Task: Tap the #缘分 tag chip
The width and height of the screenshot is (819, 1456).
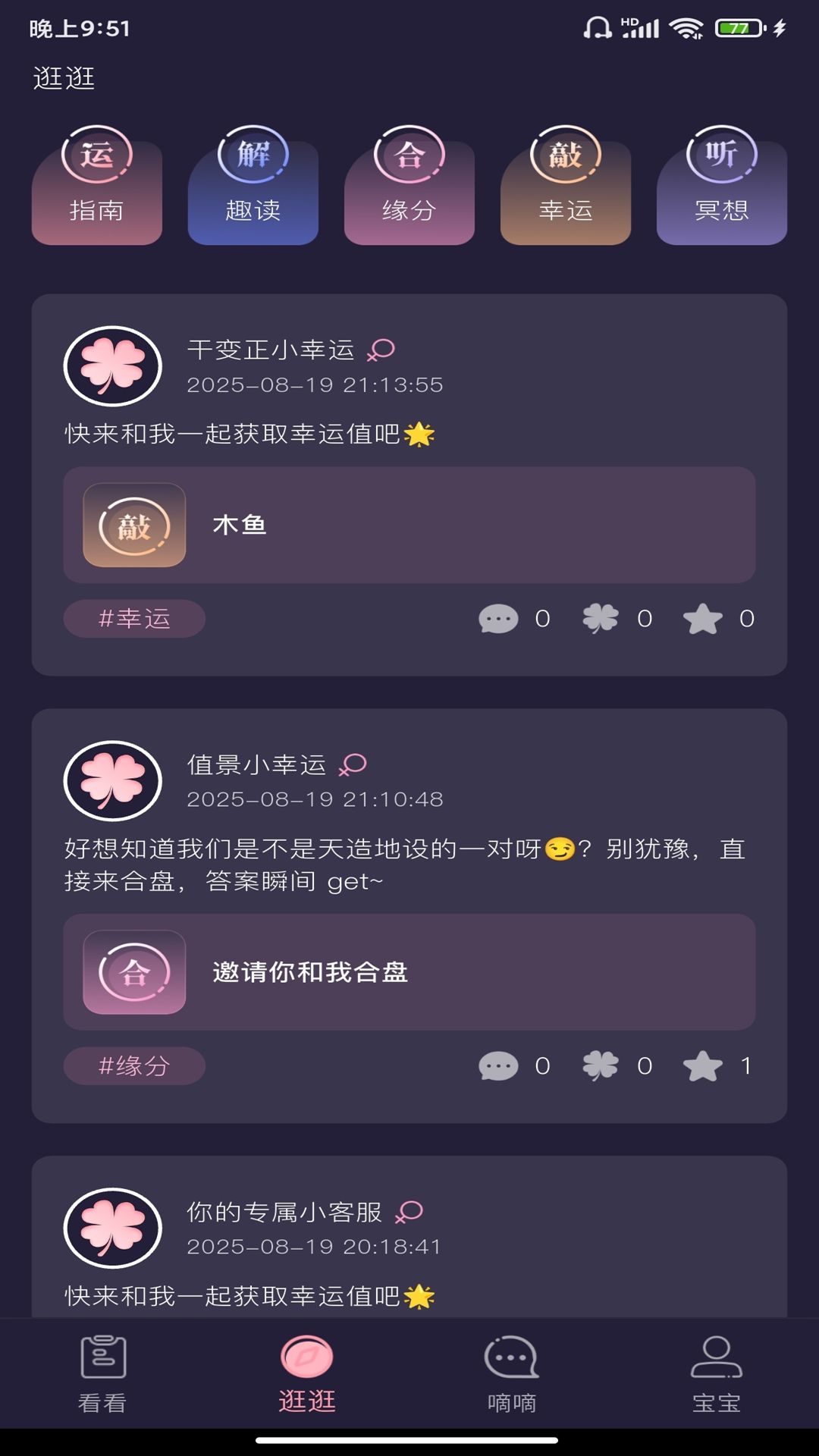Action: coord(134,1066)
